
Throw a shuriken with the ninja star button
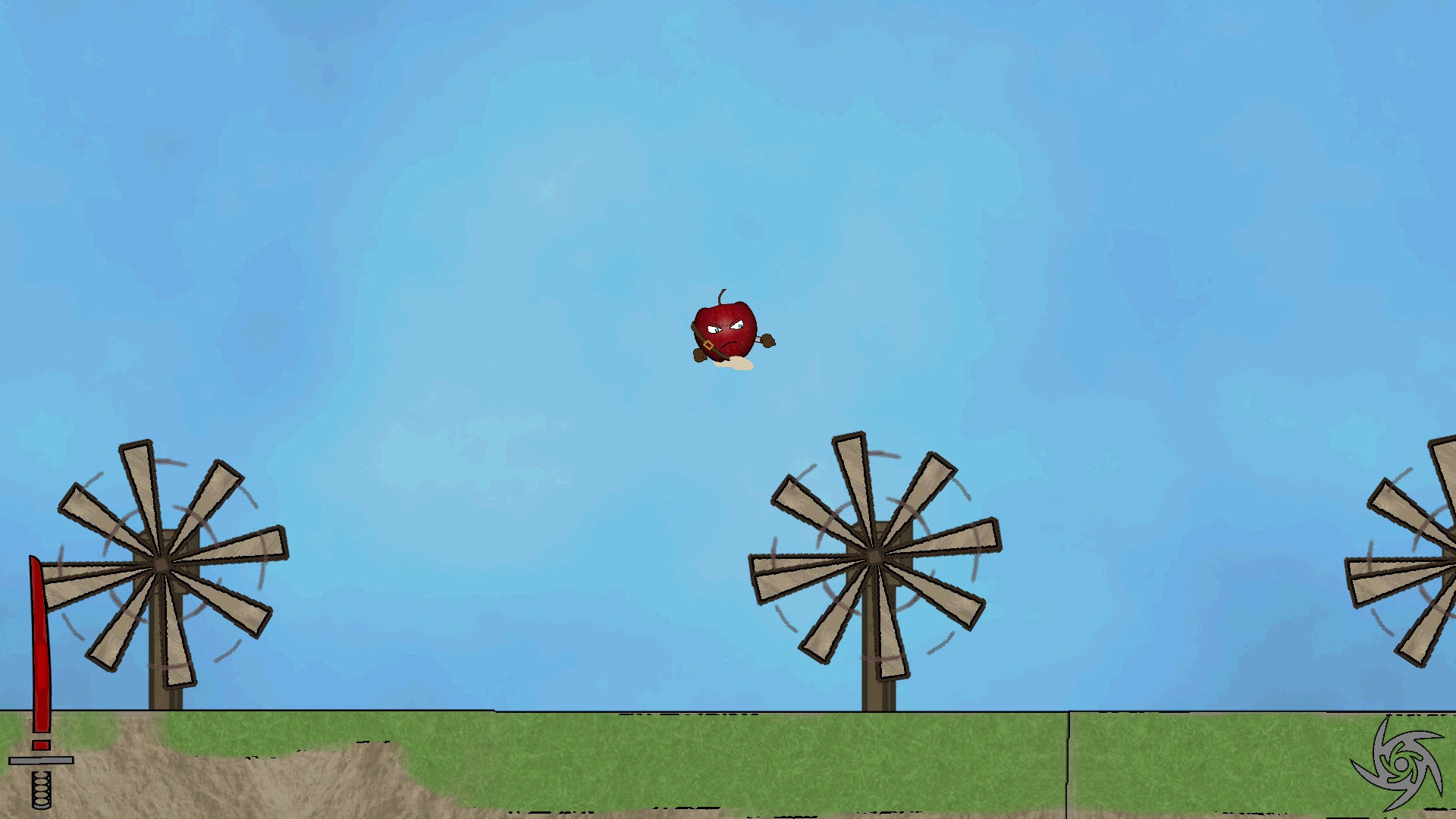tap(1399, 764)
